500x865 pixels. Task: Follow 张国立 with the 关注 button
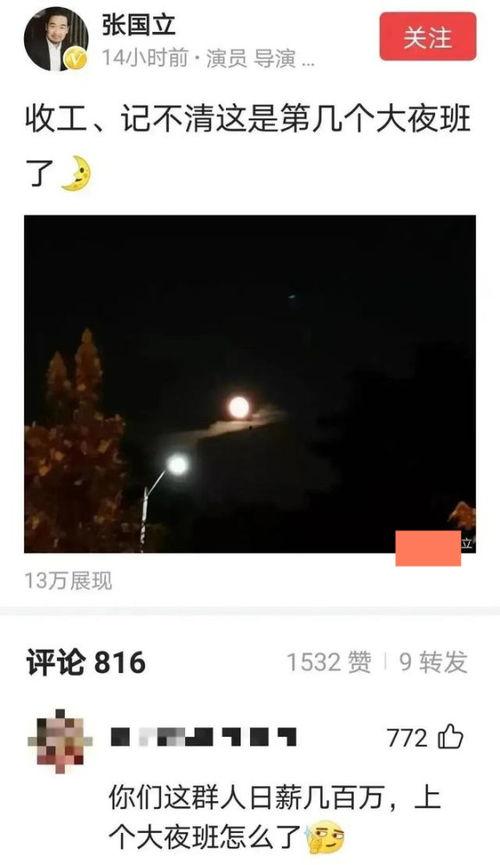click(427, 36)
